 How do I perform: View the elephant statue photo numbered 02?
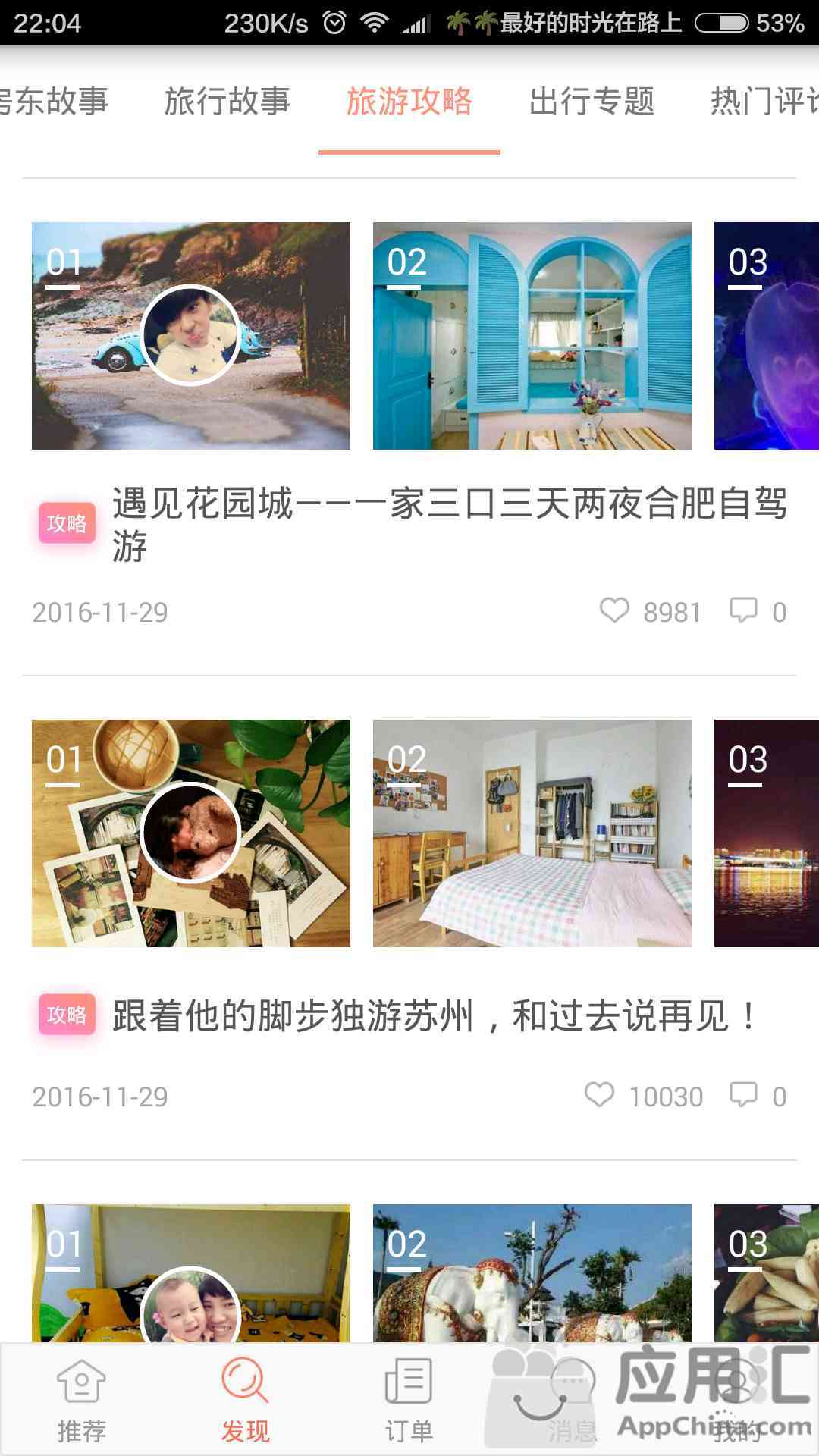(532, 1274)
